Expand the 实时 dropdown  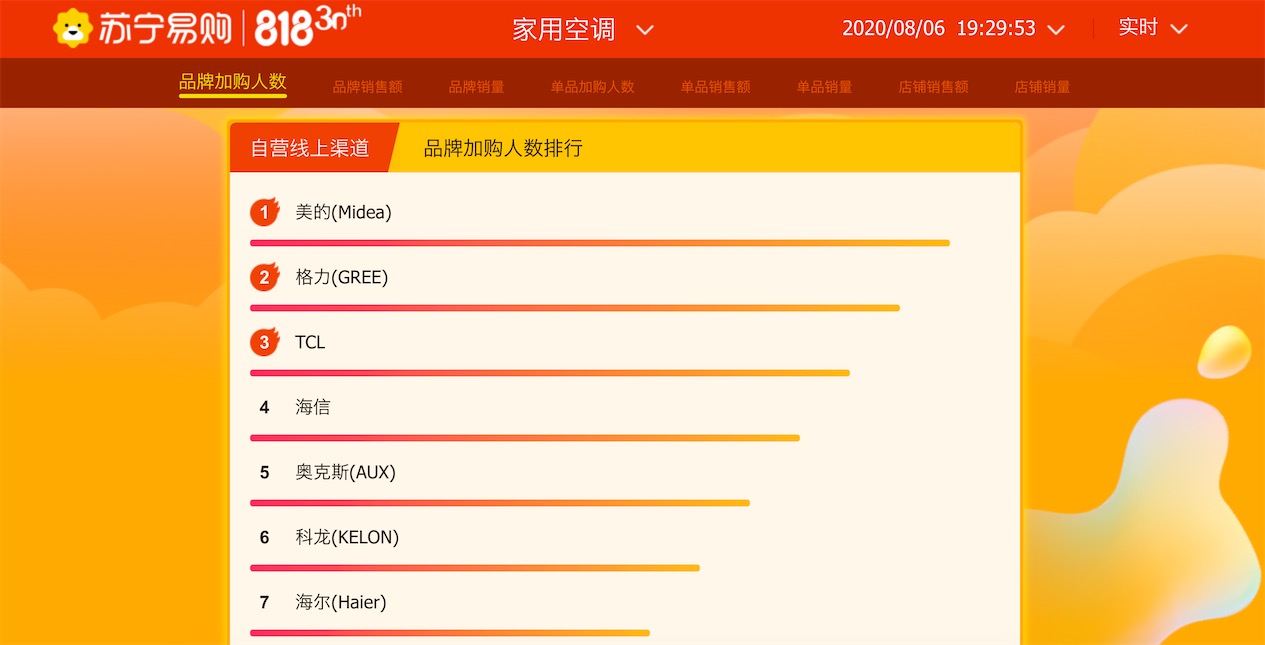[x=1152, y=28]
